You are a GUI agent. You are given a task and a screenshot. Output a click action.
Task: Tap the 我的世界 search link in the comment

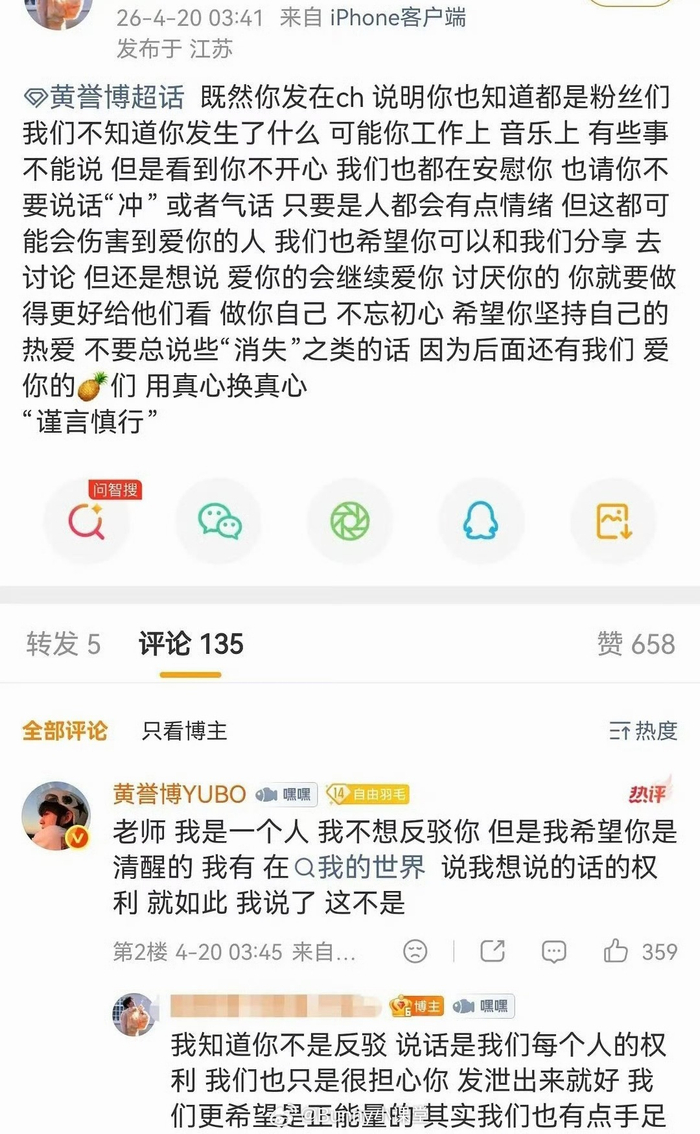pyautogui.click(x=359, y=866)
